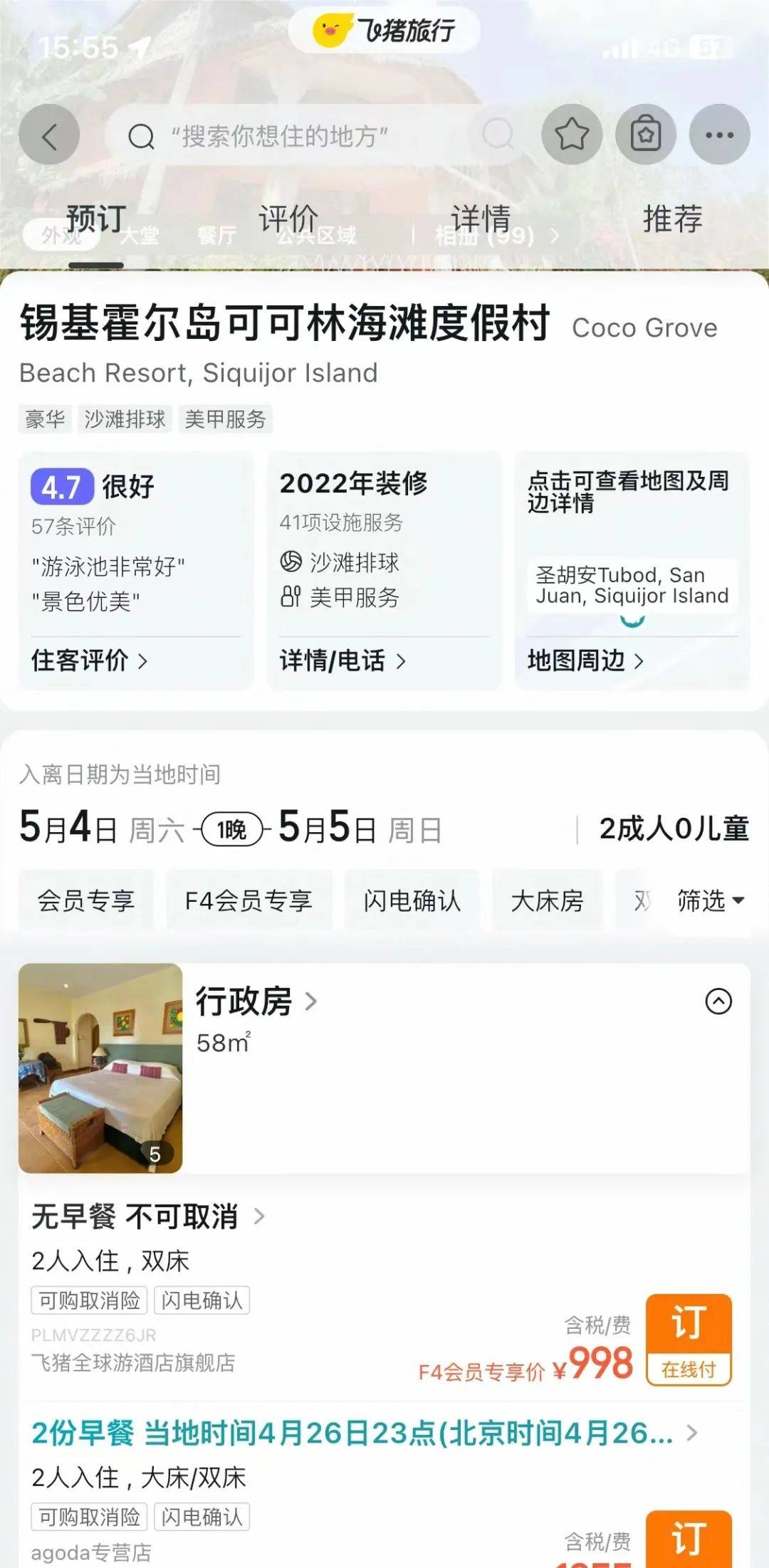
Task: Open the shopping bag icon
Action: click(x=646, y=135)
